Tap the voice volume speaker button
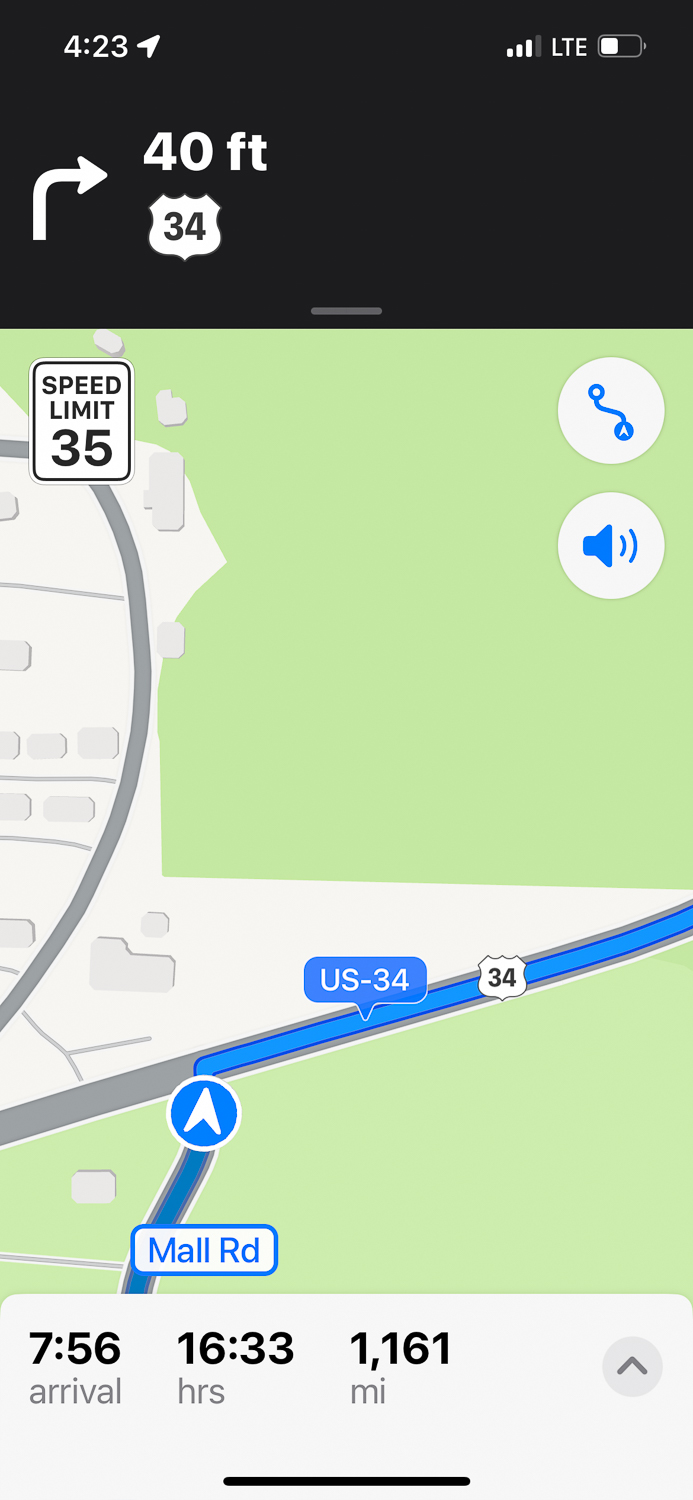 (x=610, y=546)
